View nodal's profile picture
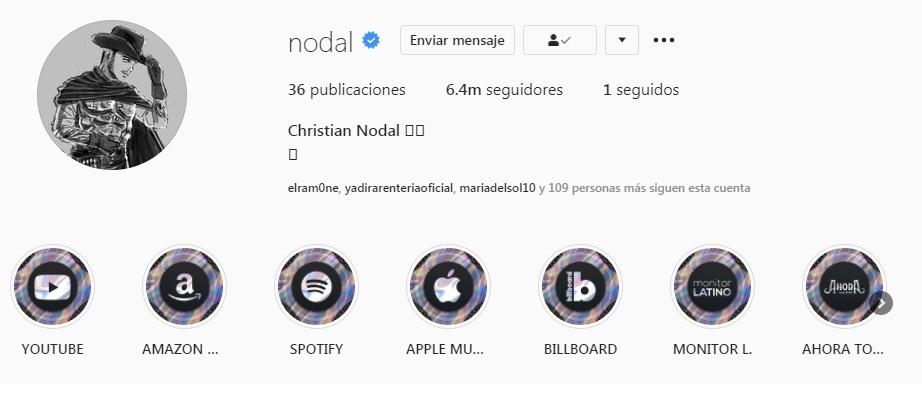The image size is (922, 414). click(112, 95)
